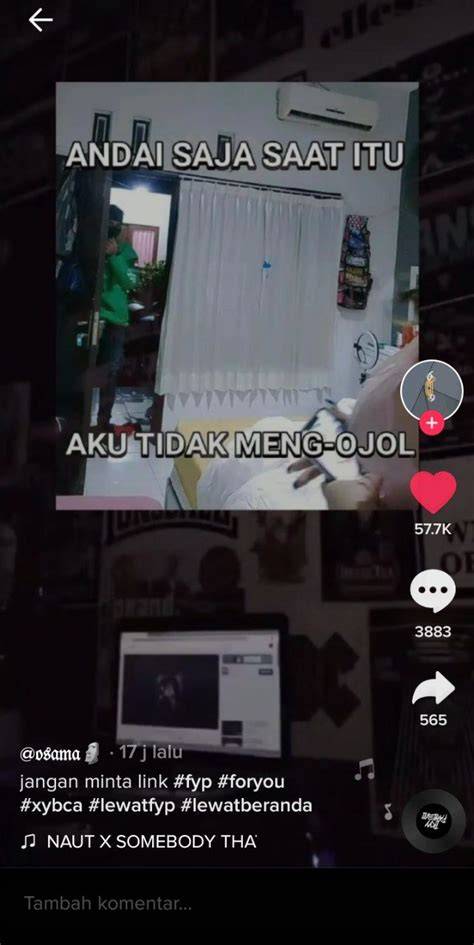Tap the spinning sound disc
Image resolution: width=474 pixels, height=945 pixels.
[433, 821]
